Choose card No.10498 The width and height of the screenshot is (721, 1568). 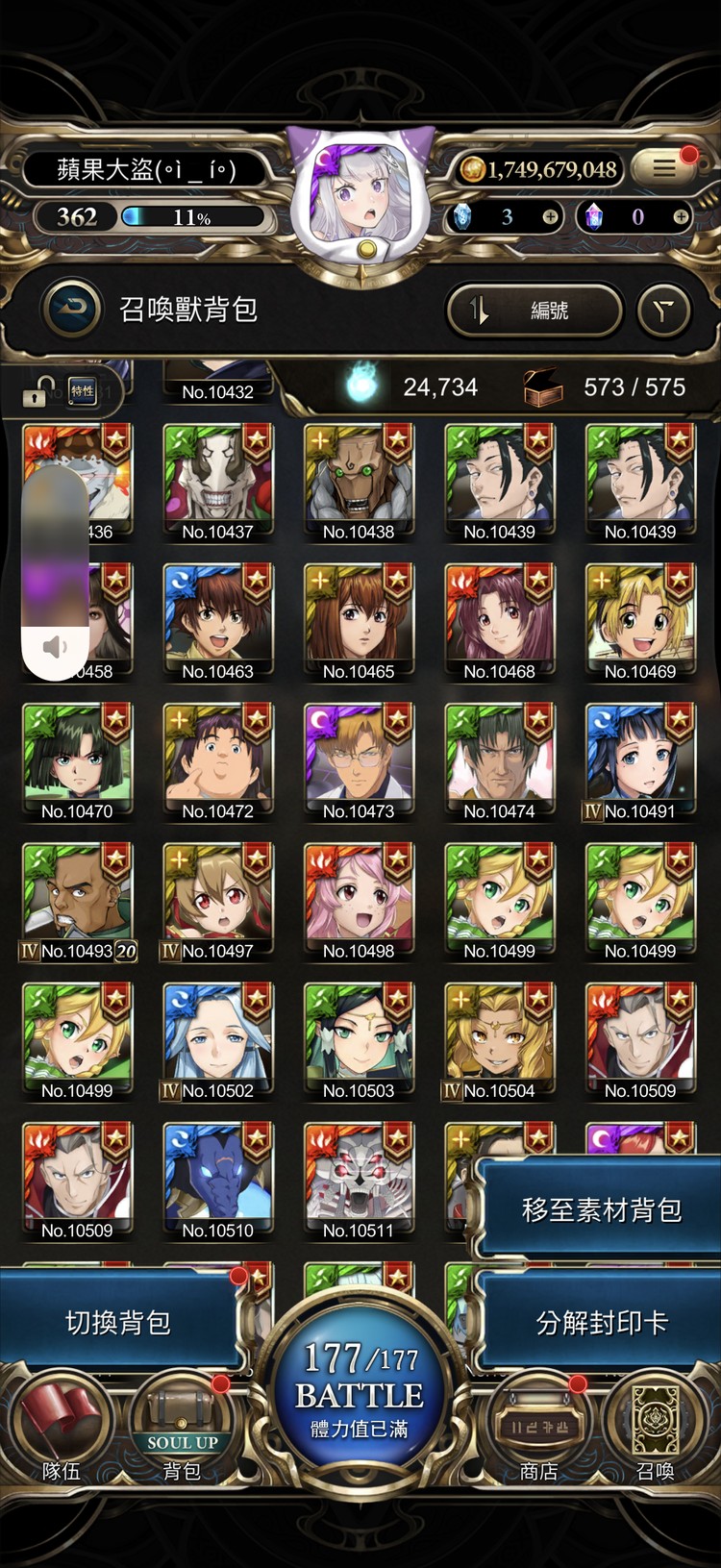coord(359,899)
